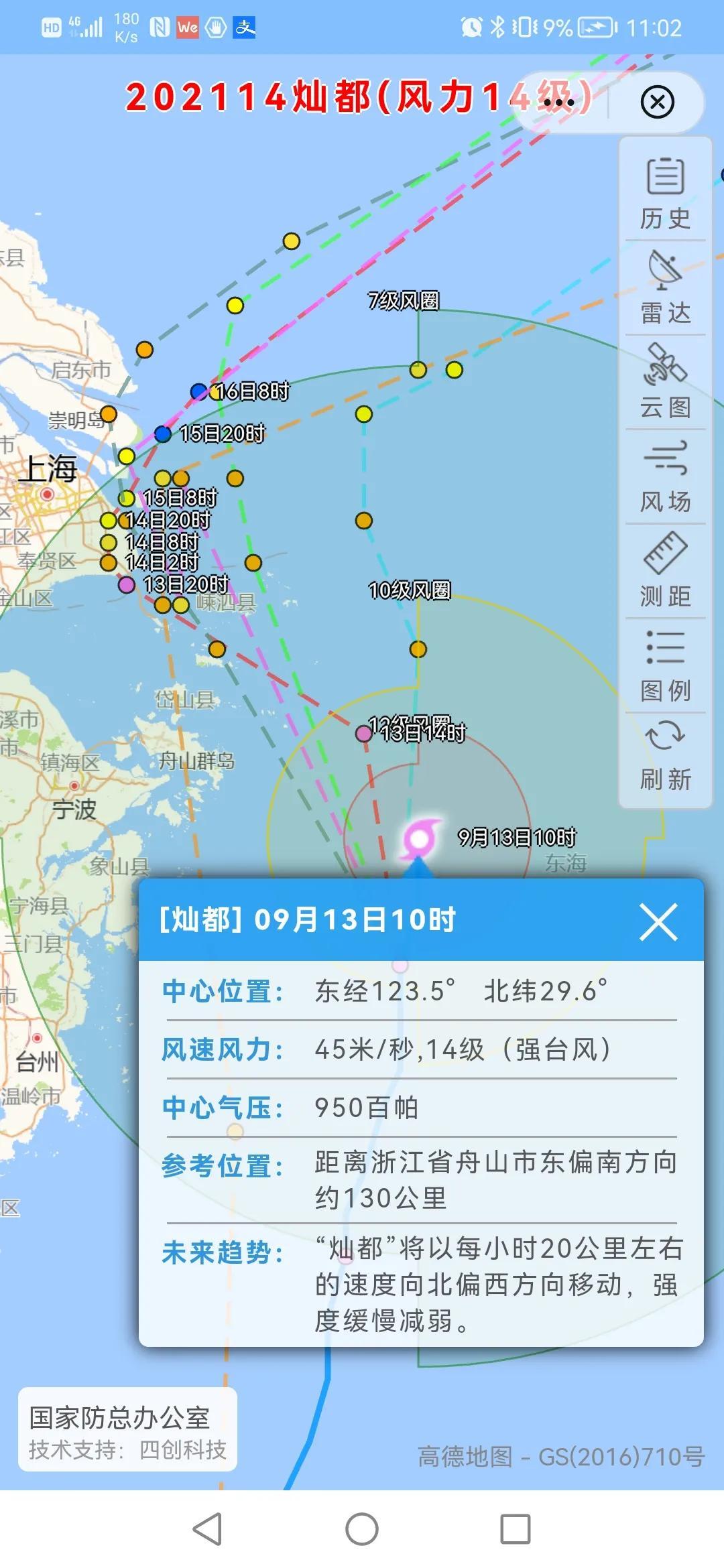This screenshot has width=724, height=1568.
Task: Select the 13日14时 forecast point
Action: tap(363, 733)
